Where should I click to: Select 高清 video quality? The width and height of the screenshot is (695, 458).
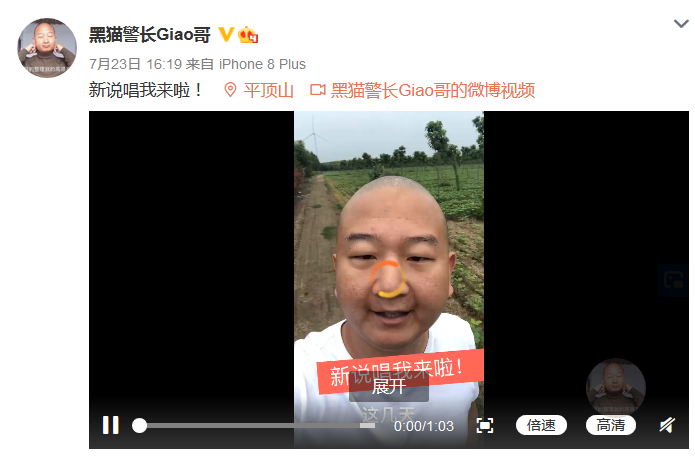click(610, 425)
